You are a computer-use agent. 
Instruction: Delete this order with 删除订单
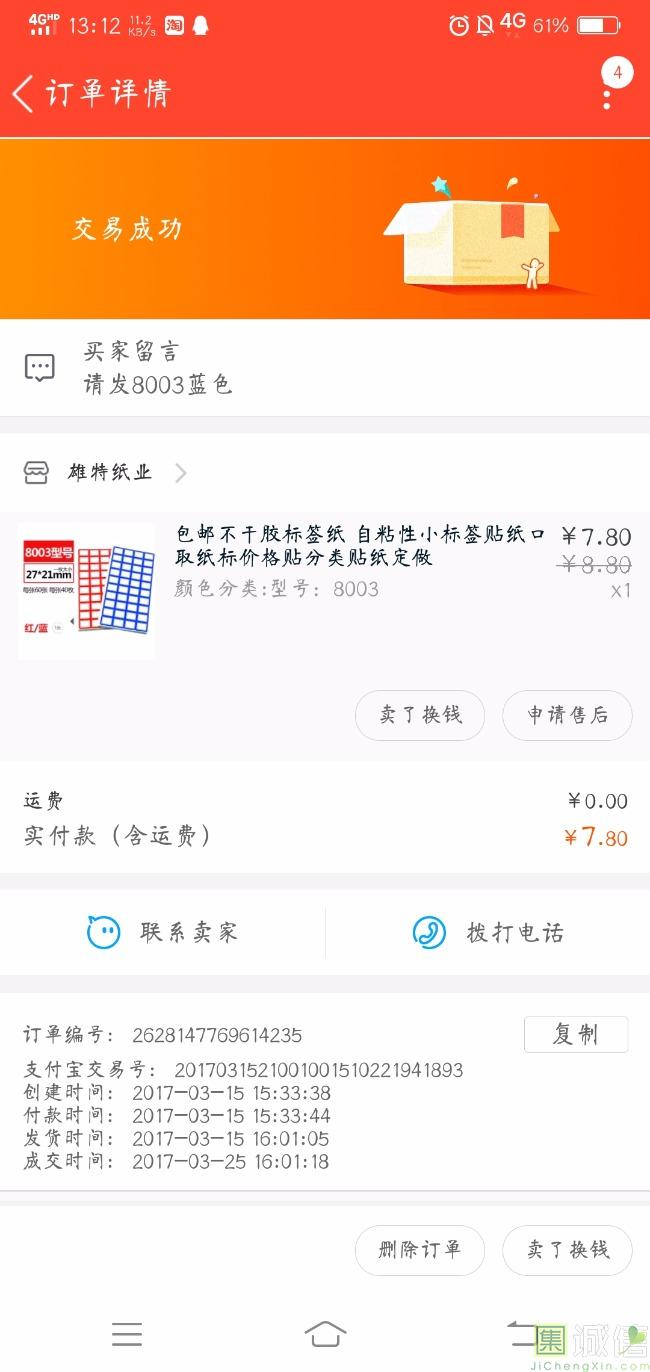pos(420,1250)
